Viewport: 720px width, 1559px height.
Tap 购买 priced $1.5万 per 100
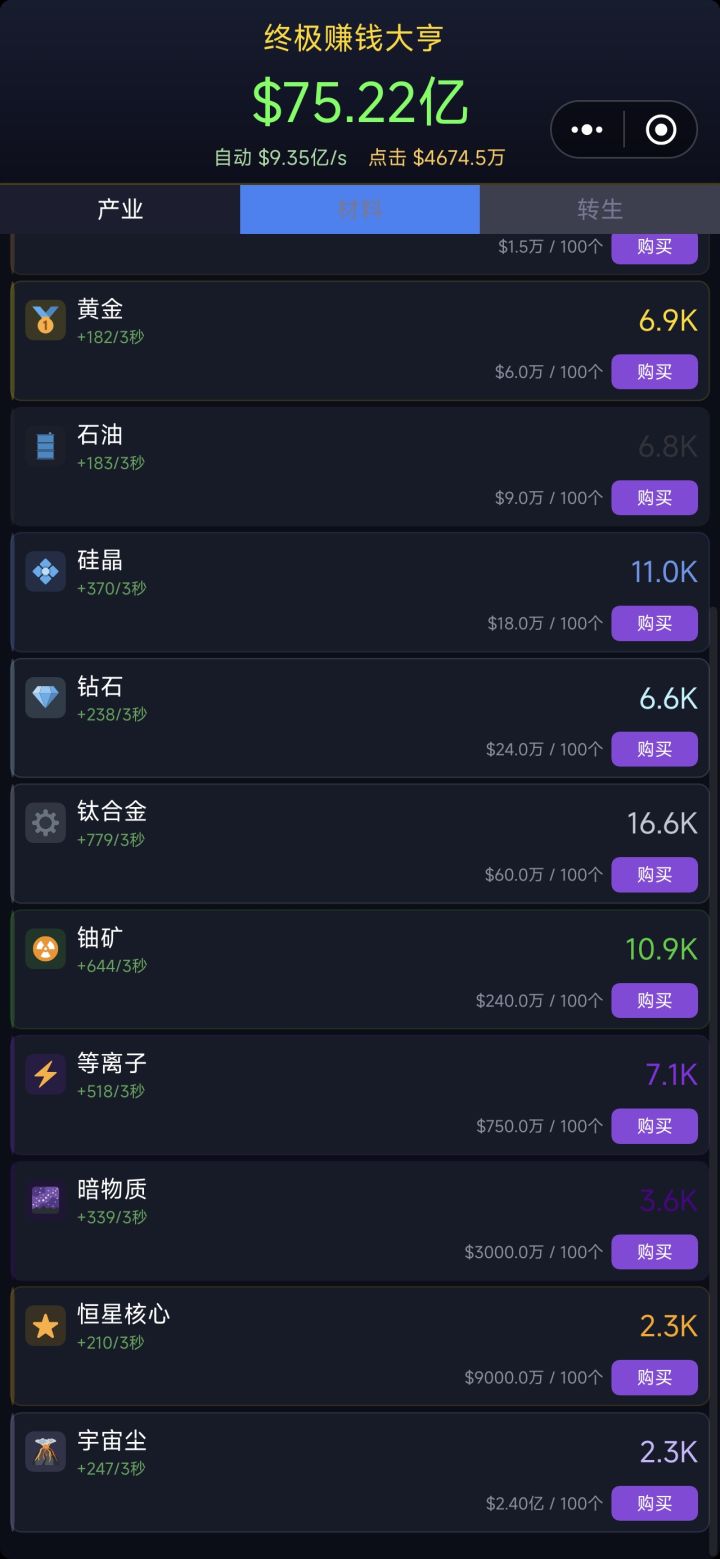coord(654,247)
